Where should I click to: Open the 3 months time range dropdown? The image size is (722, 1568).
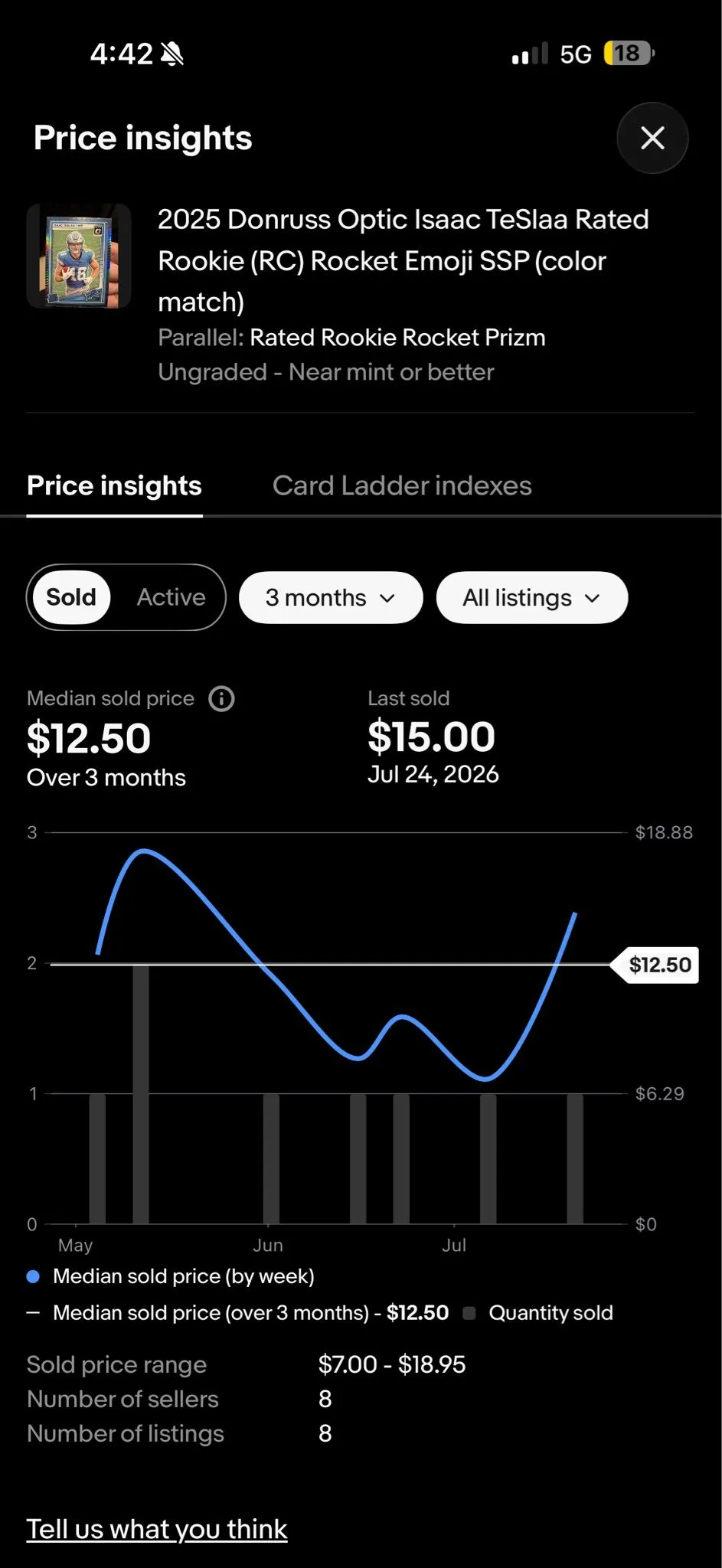coord(331,597)
